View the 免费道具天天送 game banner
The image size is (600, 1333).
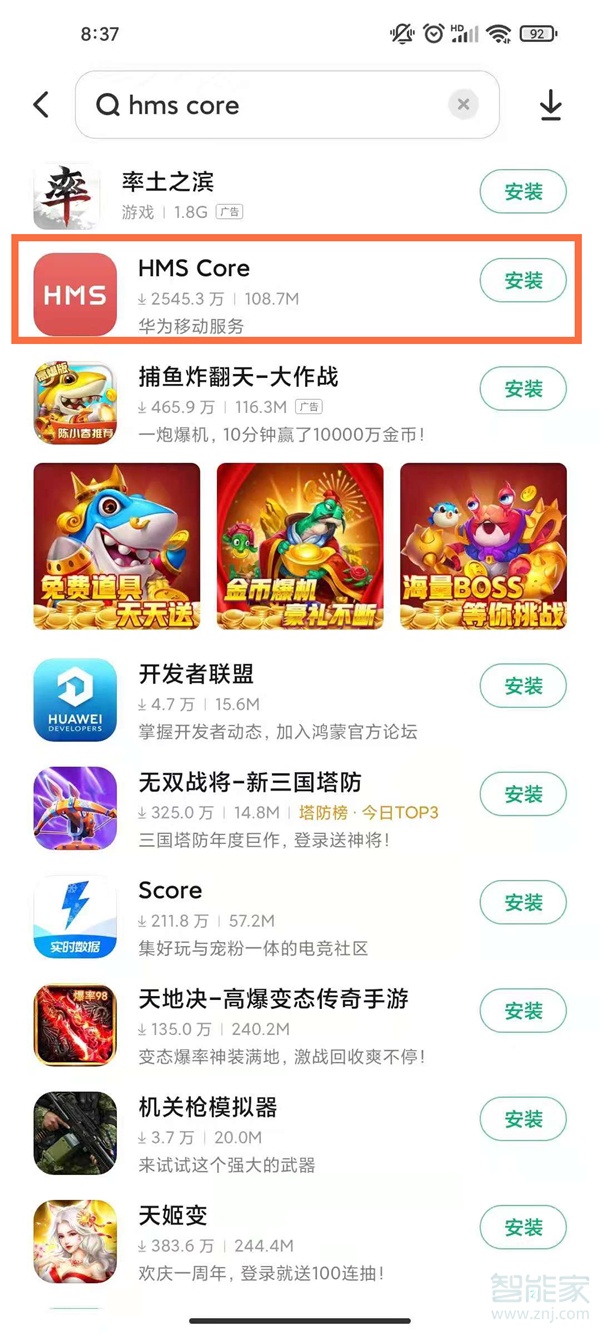click(117, 546)
